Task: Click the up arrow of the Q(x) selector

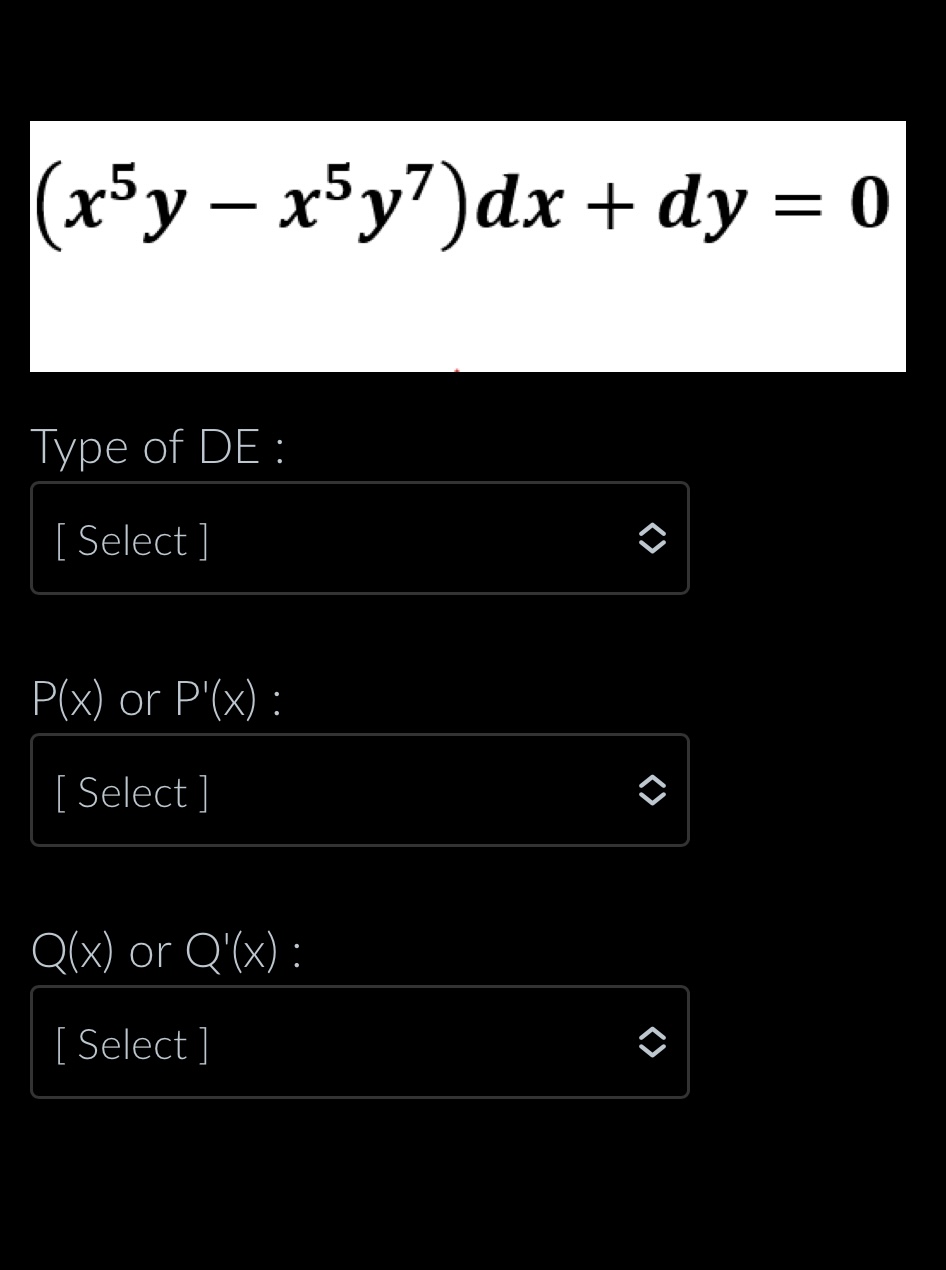Action: click(x=652, y=1034)
